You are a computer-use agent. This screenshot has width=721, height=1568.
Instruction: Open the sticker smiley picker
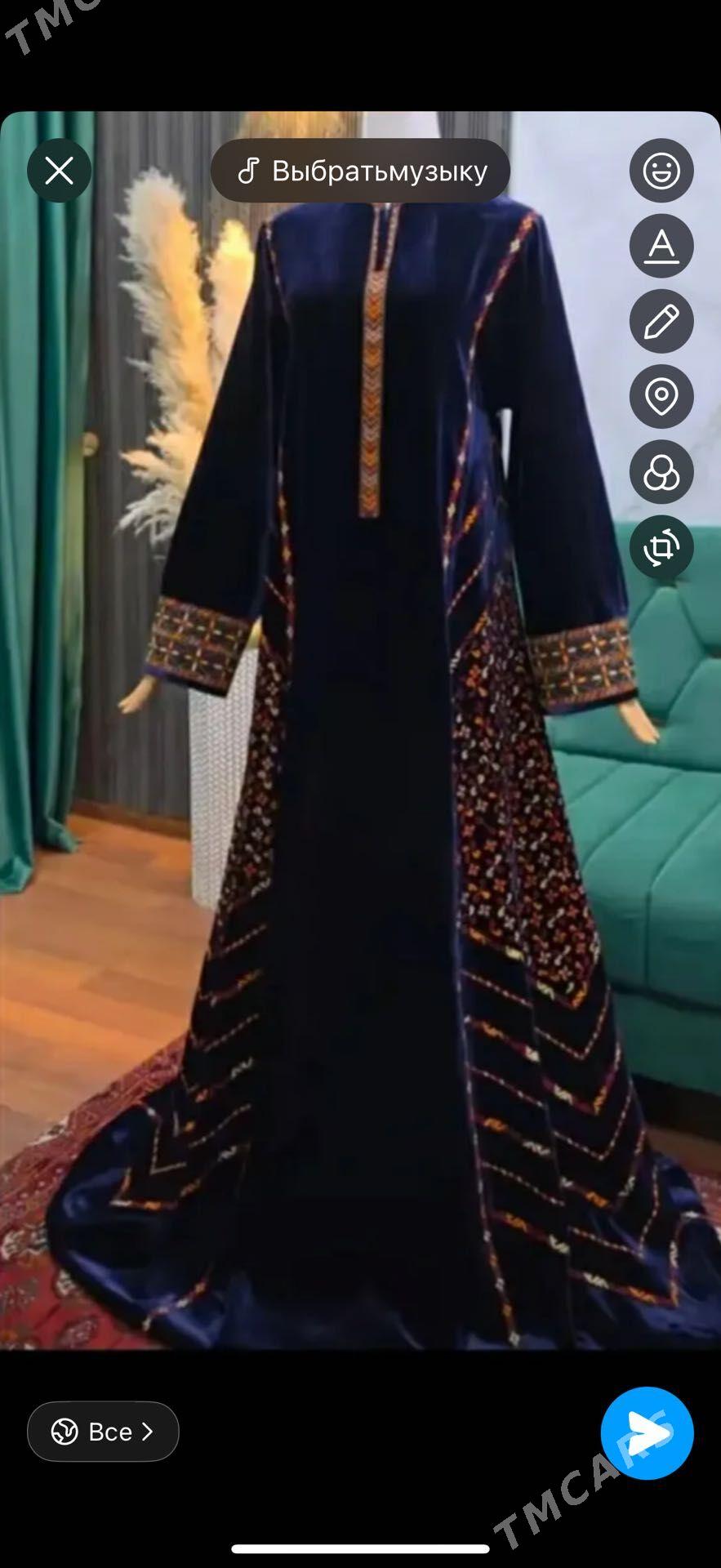click(x=661, y=171)
